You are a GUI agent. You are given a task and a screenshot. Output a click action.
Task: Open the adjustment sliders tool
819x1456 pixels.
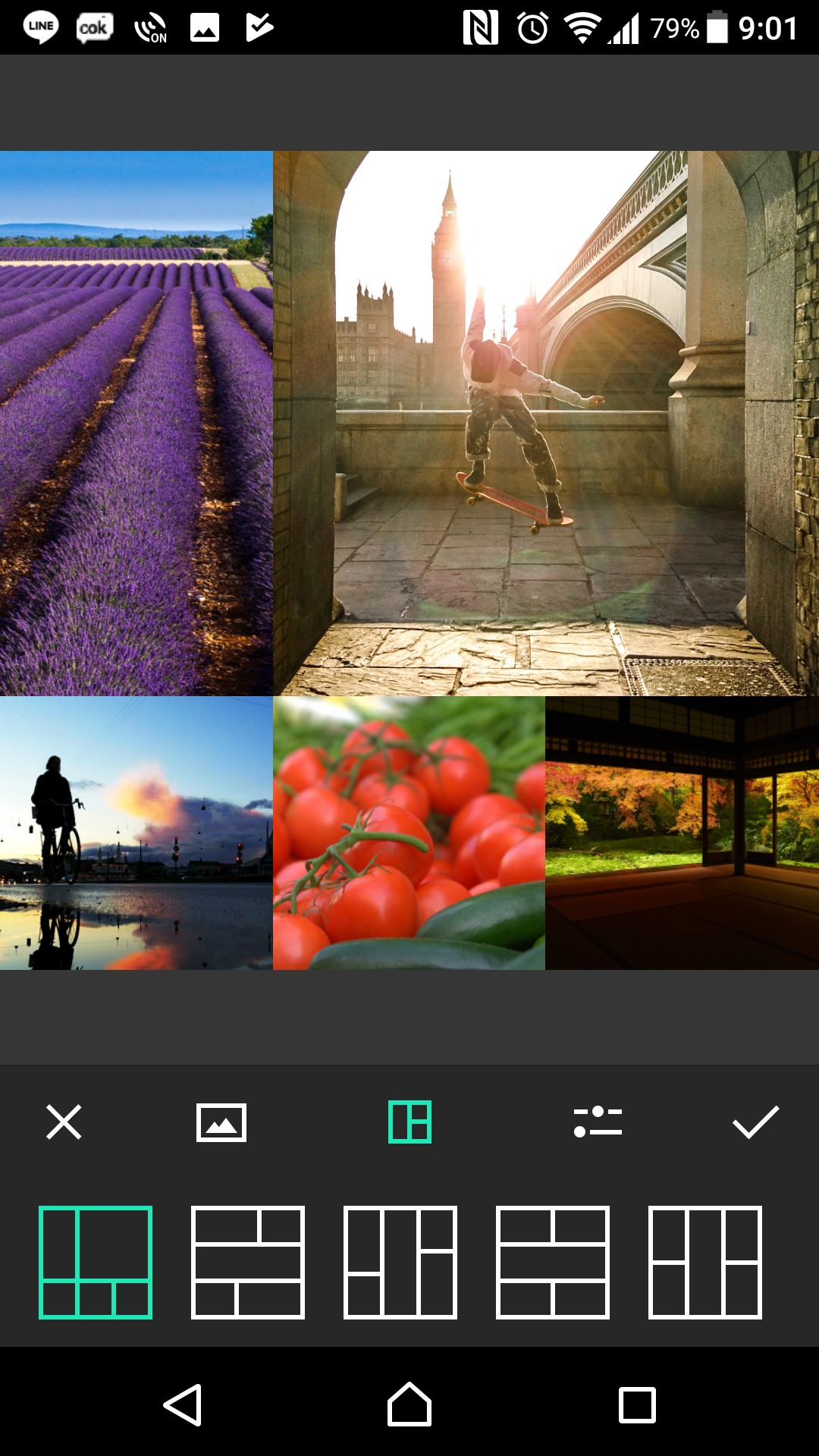[x=598, y=1122]
